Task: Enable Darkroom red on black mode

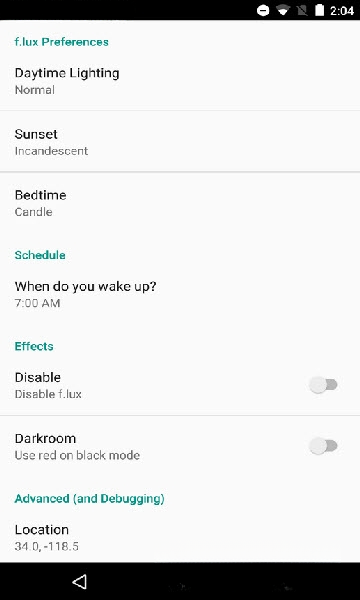Action: 323,446
